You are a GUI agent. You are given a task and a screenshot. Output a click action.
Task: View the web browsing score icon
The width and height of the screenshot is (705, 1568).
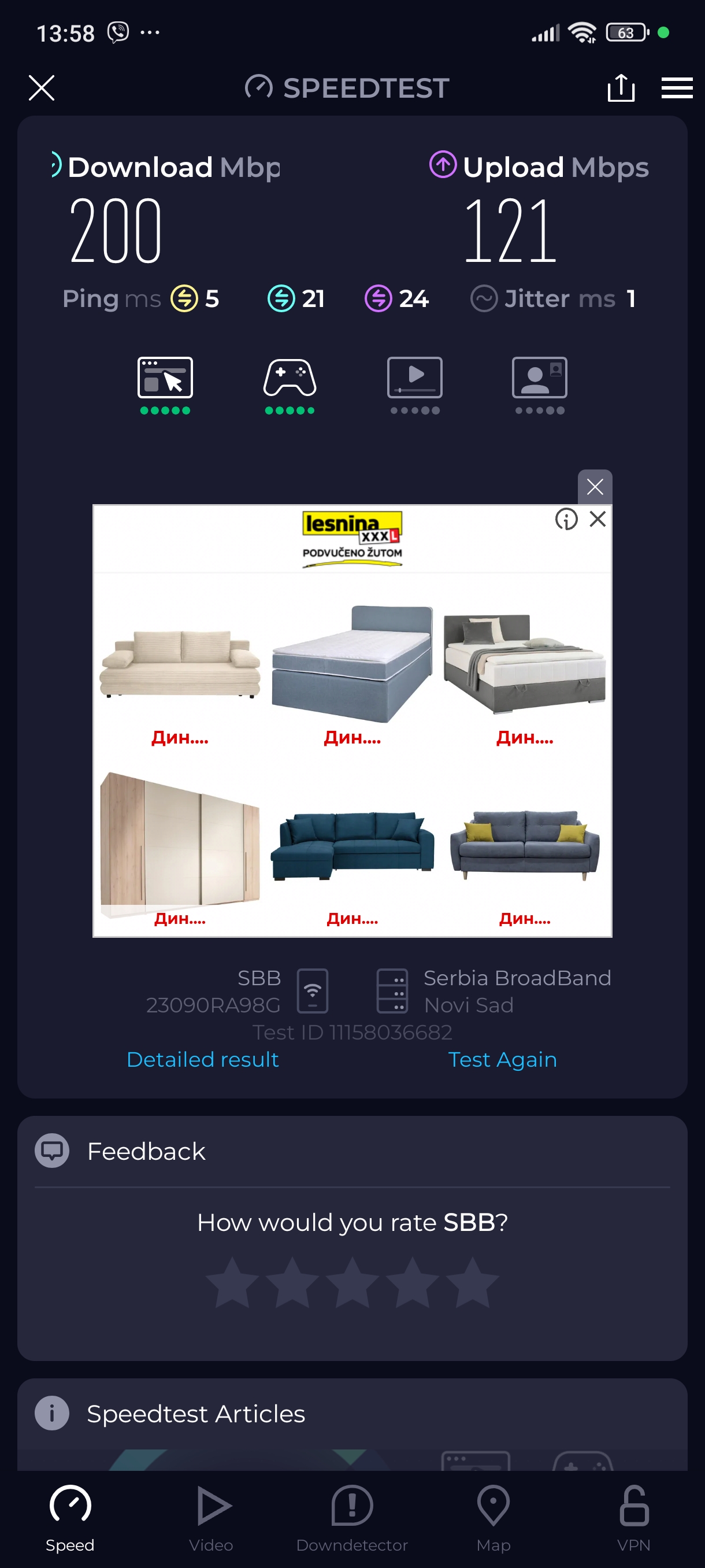(x=165, y=379)
